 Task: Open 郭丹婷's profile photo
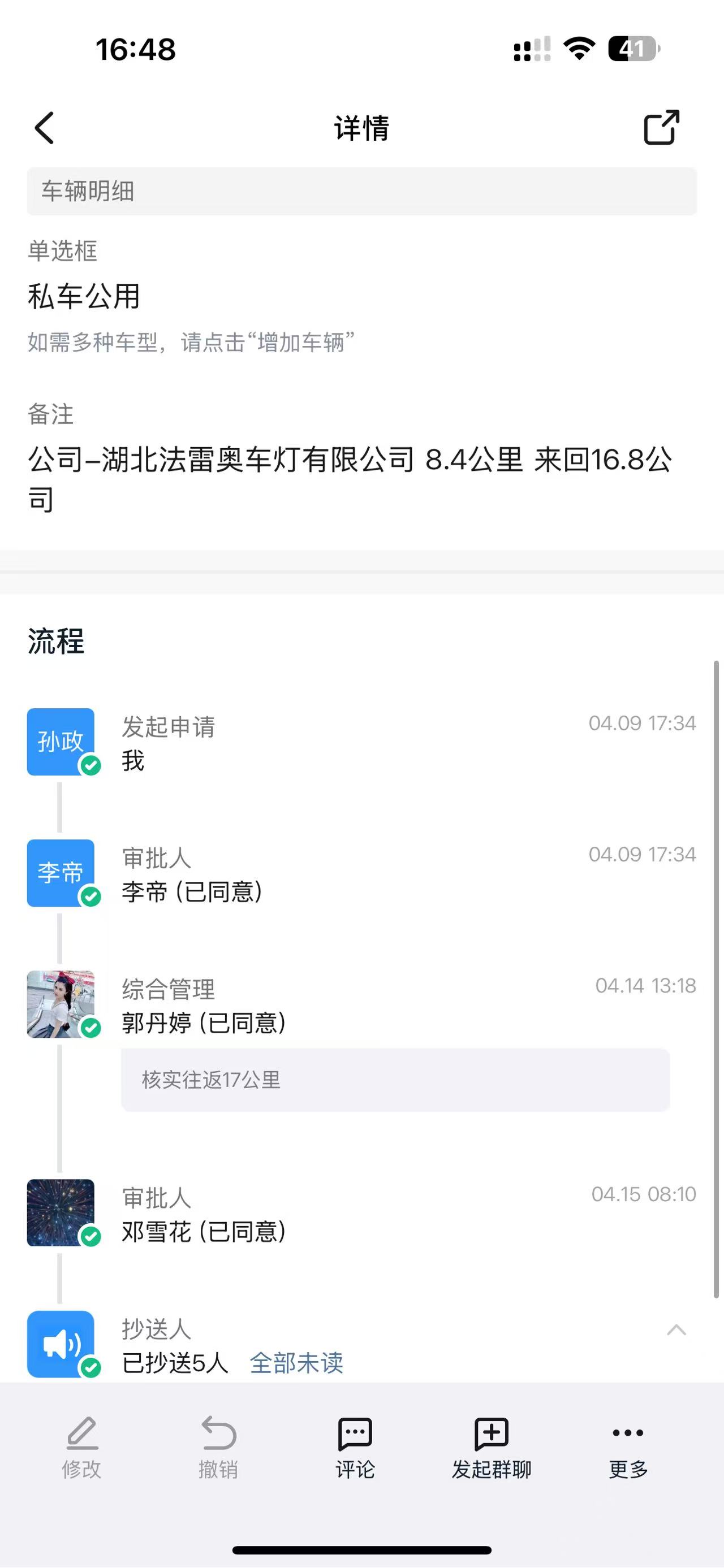coord(61,1004)
